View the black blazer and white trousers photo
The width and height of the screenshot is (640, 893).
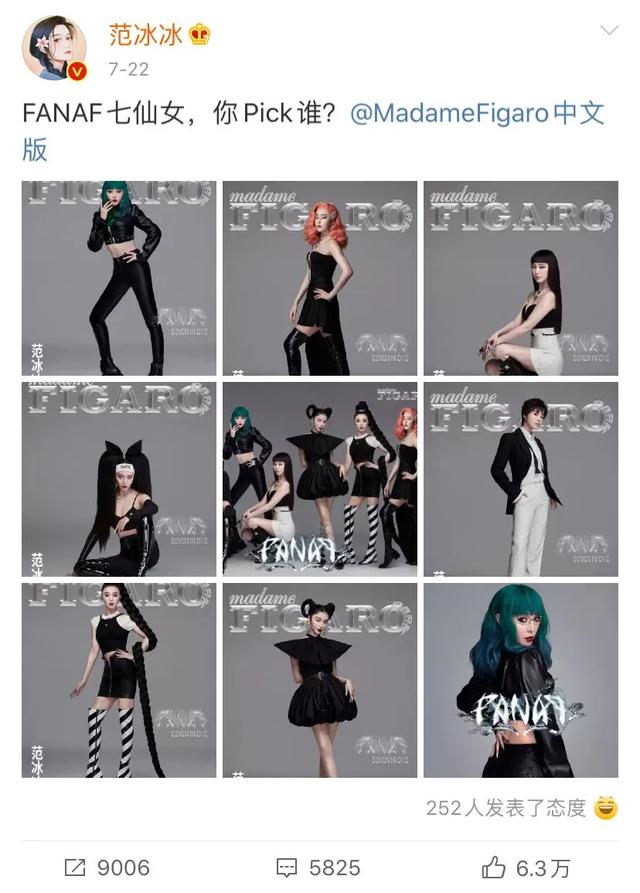tap(521, 479)
